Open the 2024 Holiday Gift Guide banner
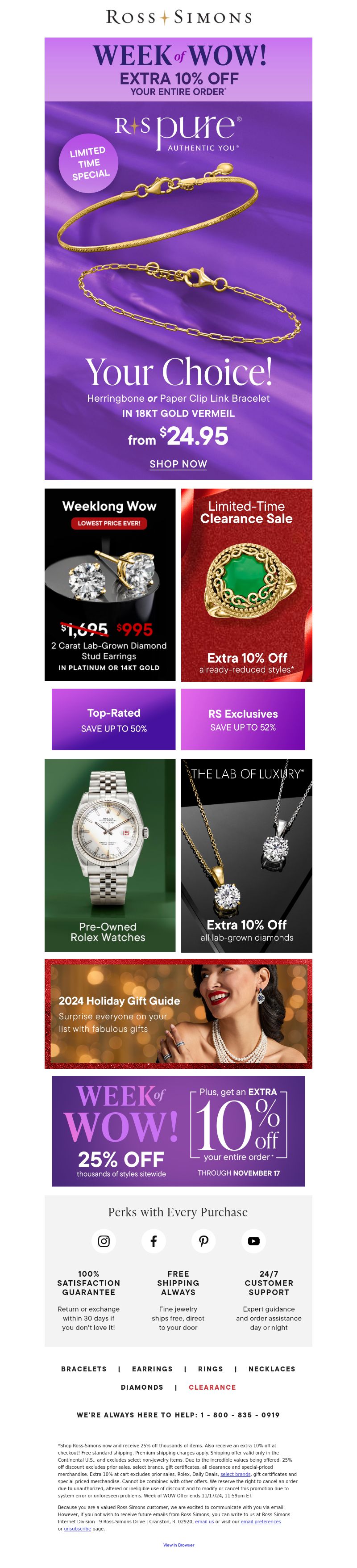Screen dimensions: 357x1568 (178, 1013)
